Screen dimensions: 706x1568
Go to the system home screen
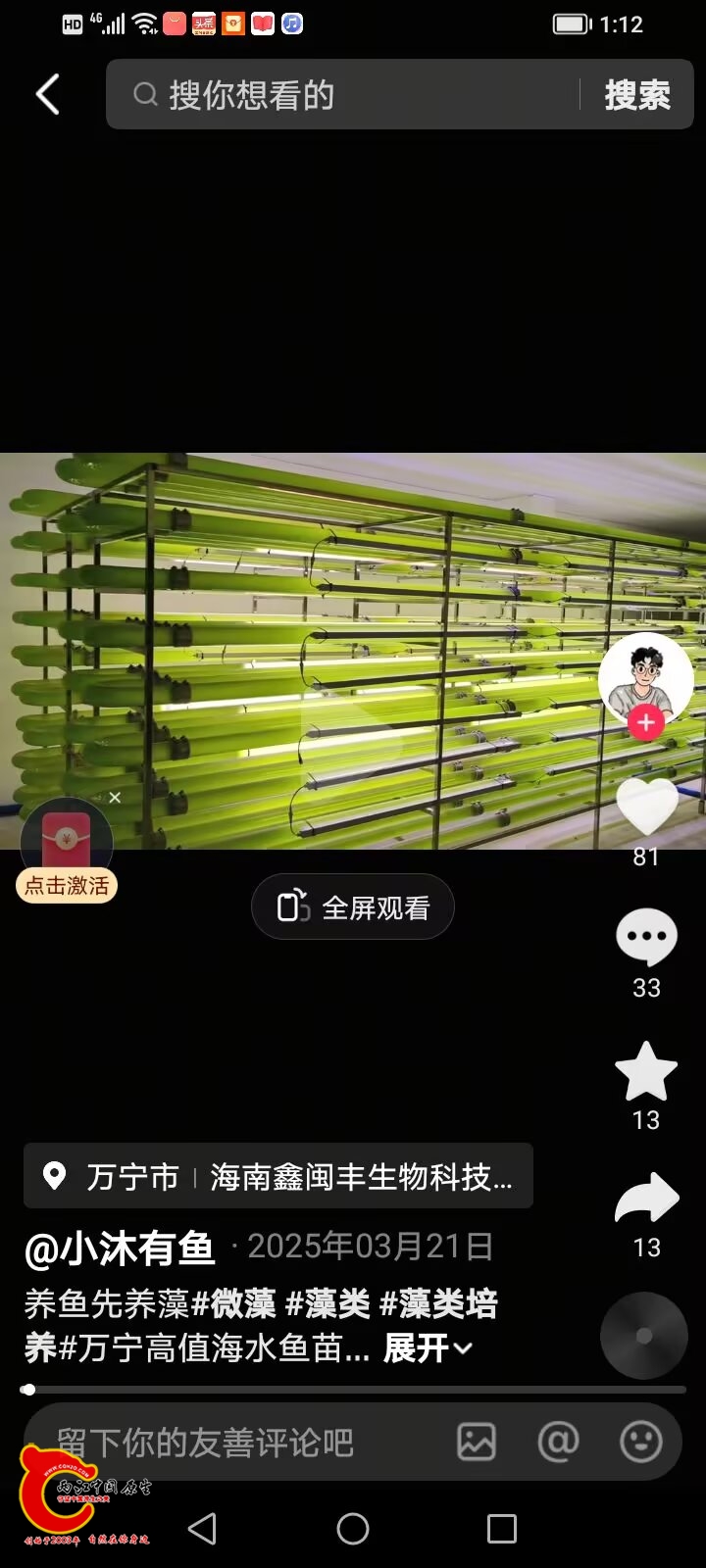pyautogui.click(x=353, y=1529)
